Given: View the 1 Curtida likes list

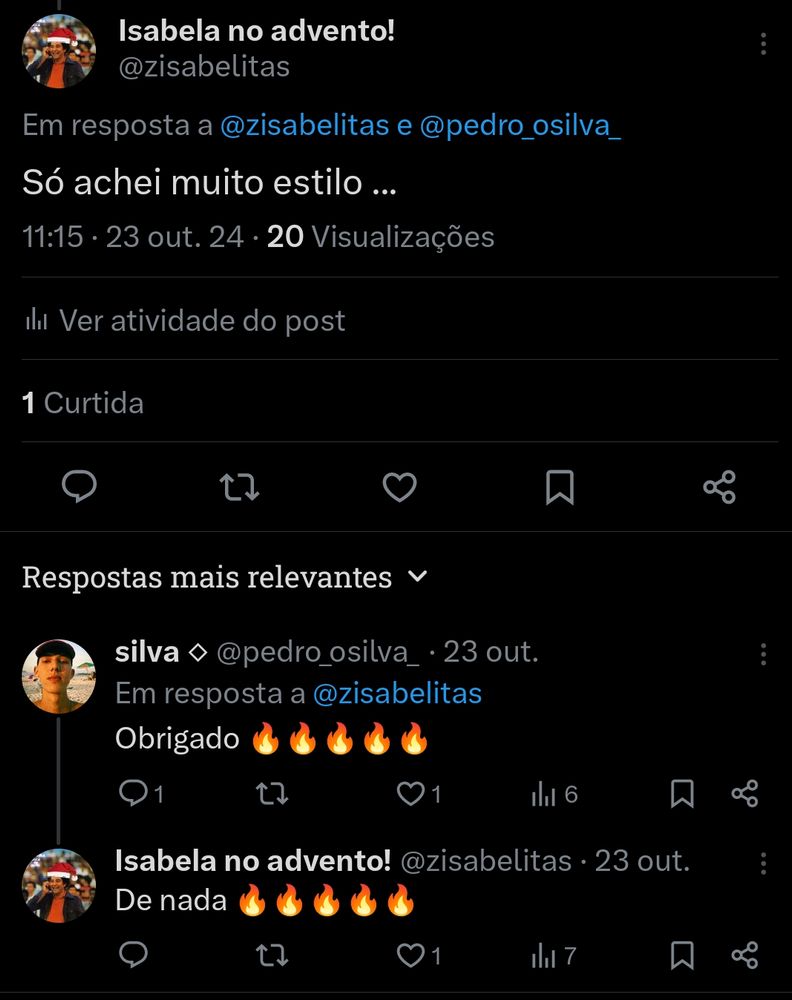Looking at the screenshot, I should [x=83, y=403].
